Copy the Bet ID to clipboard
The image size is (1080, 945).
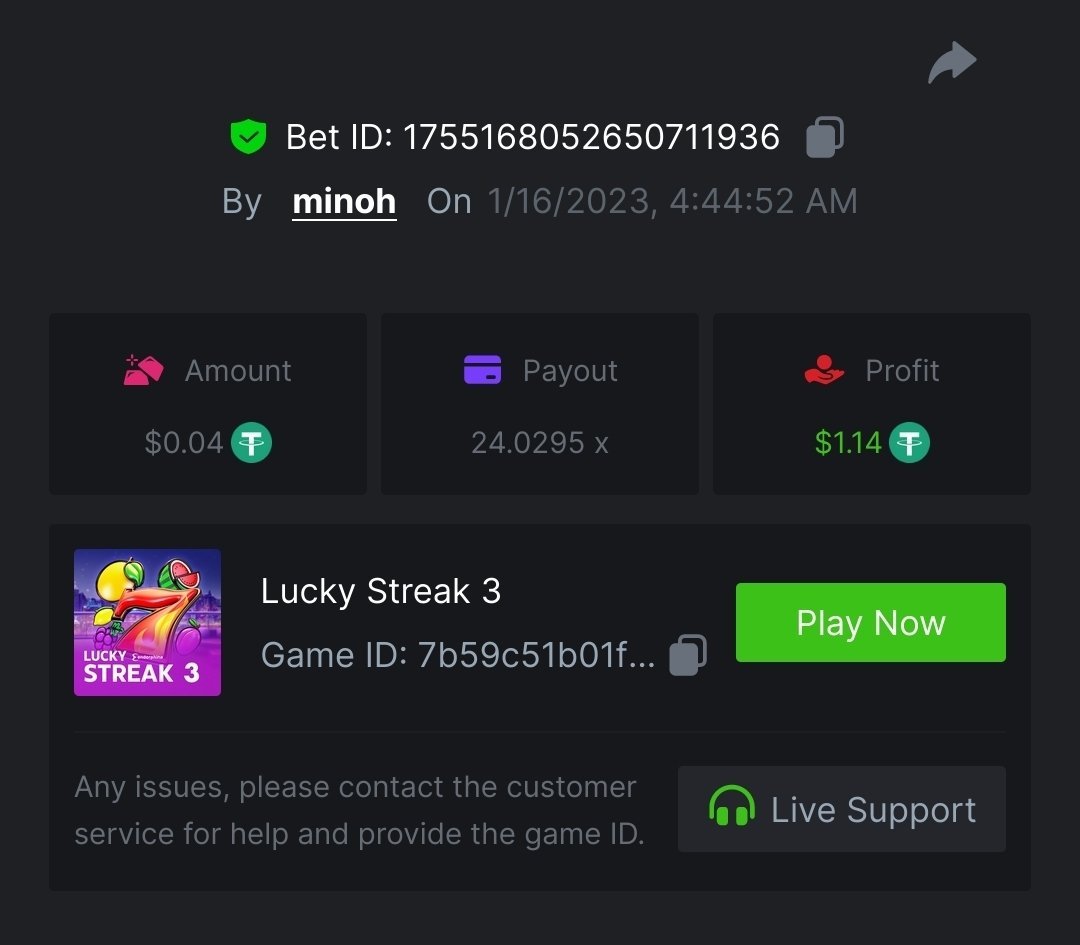pos(825,137)
